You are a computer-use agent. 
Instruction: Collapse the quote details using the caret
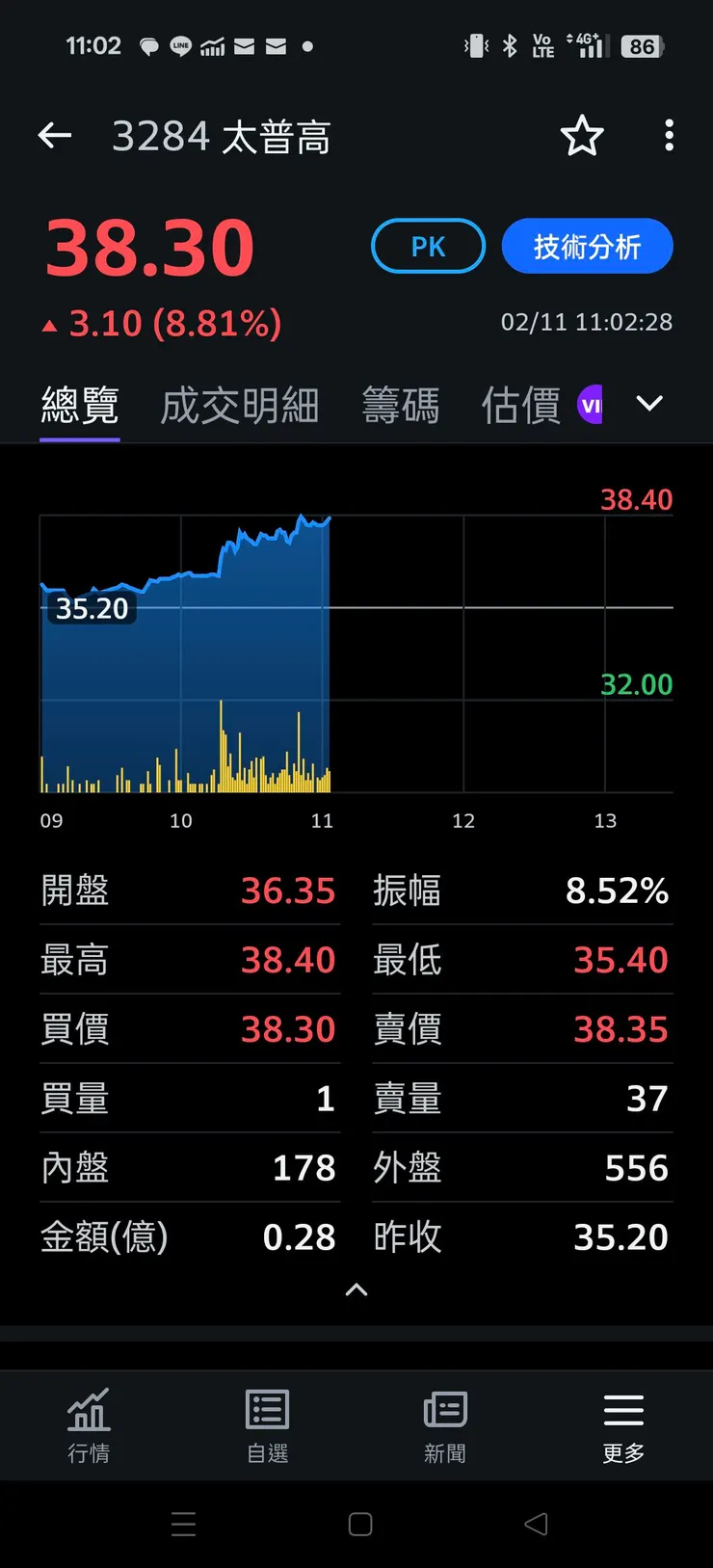pyautogui.click(x=356, y=1289)
